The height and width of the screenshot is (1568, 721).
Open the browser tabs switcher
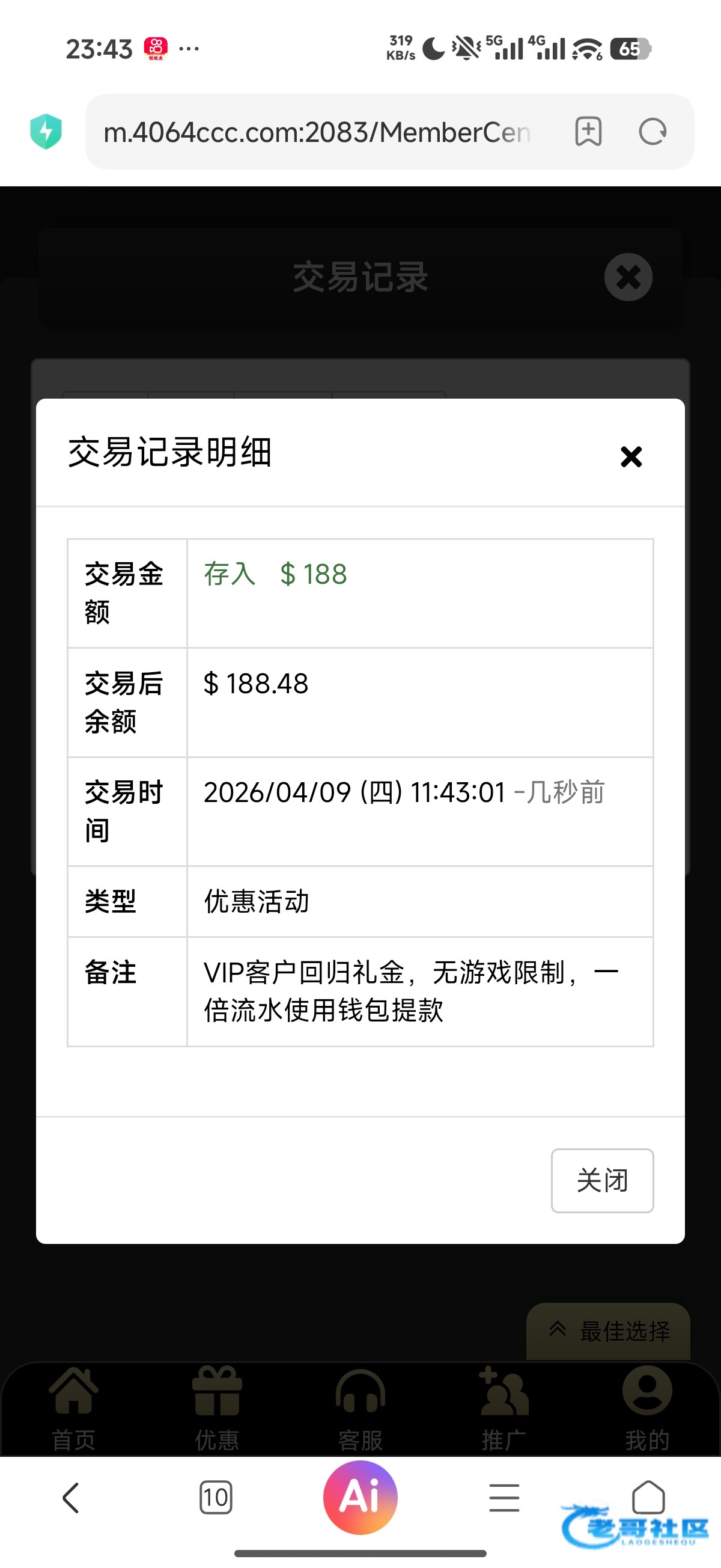[x=215, y=1498]
